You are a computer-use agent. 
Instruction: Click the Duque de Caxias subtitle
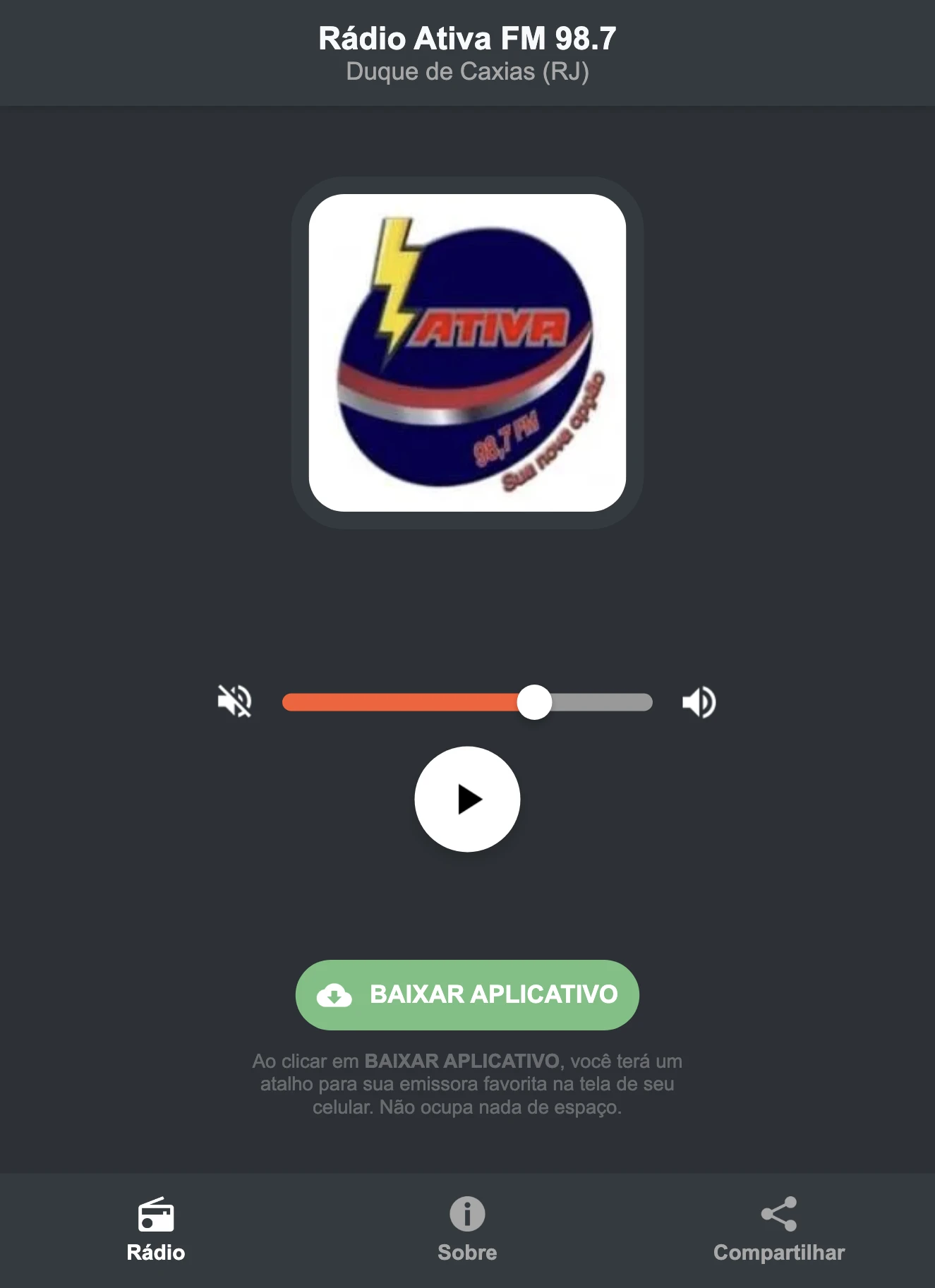pyautogui.click(x=467, y=71)
